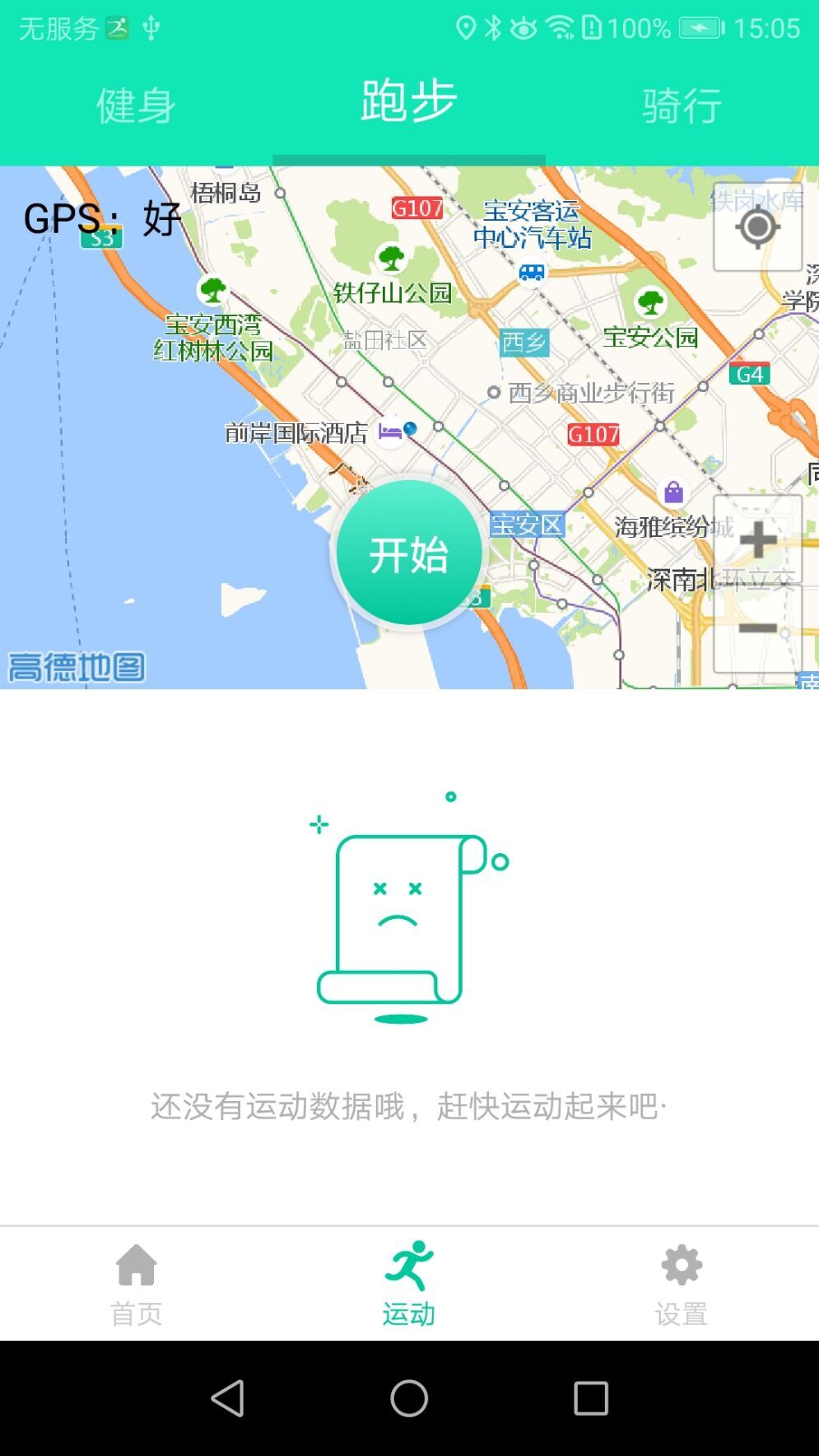Switch to the 骑行 tab
The image size is (819, 1456).
pyautogui.click(x=681, y=102)
